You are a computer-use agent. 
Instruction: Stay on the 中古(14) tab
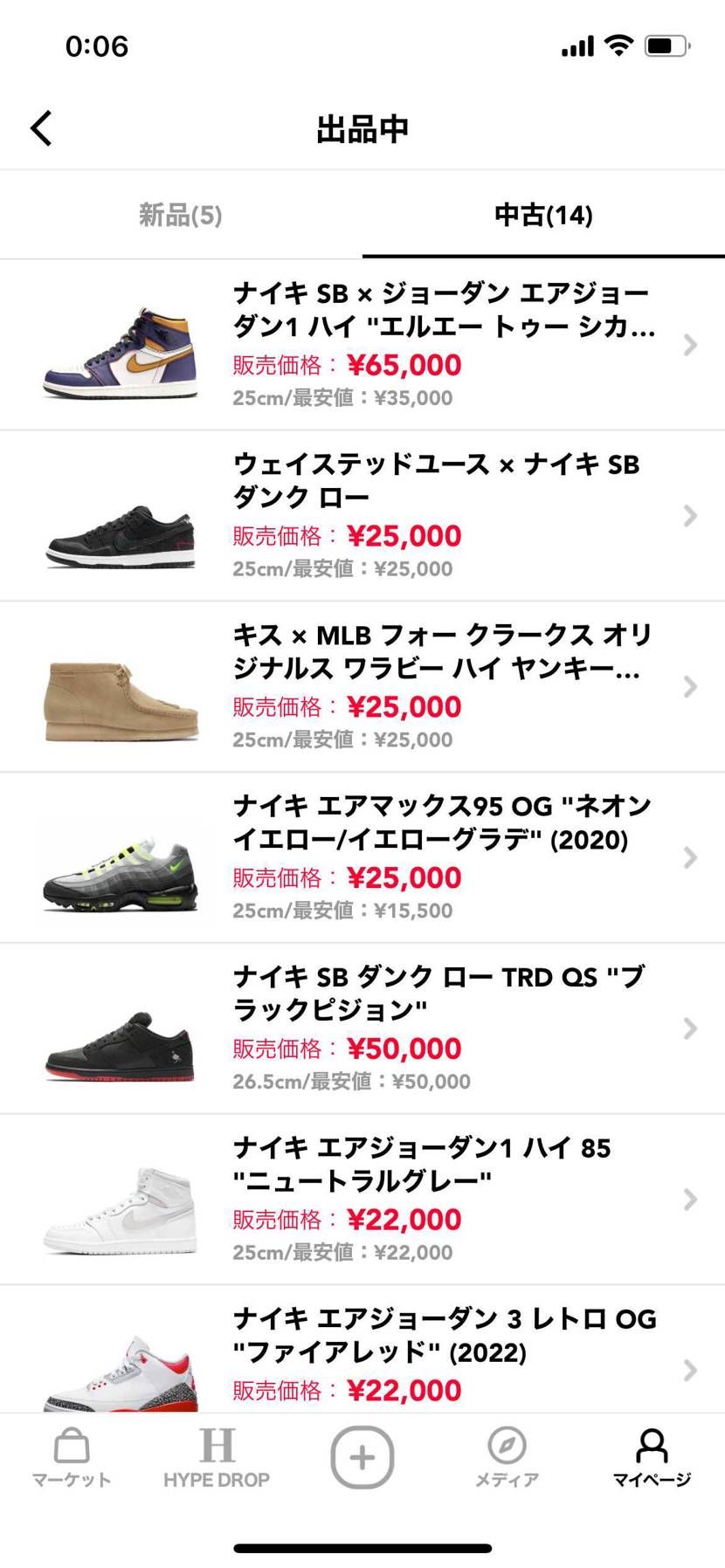pos(542,215)
